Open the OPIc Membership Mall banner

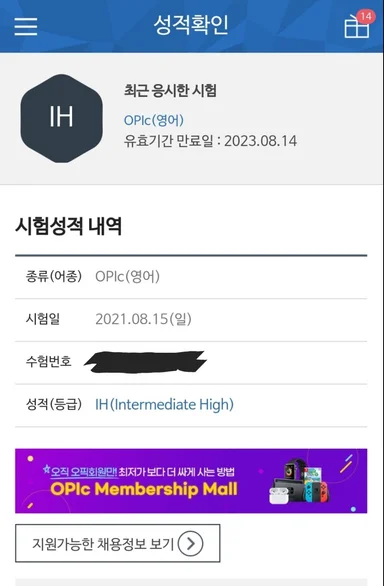(x=191, y=481)
